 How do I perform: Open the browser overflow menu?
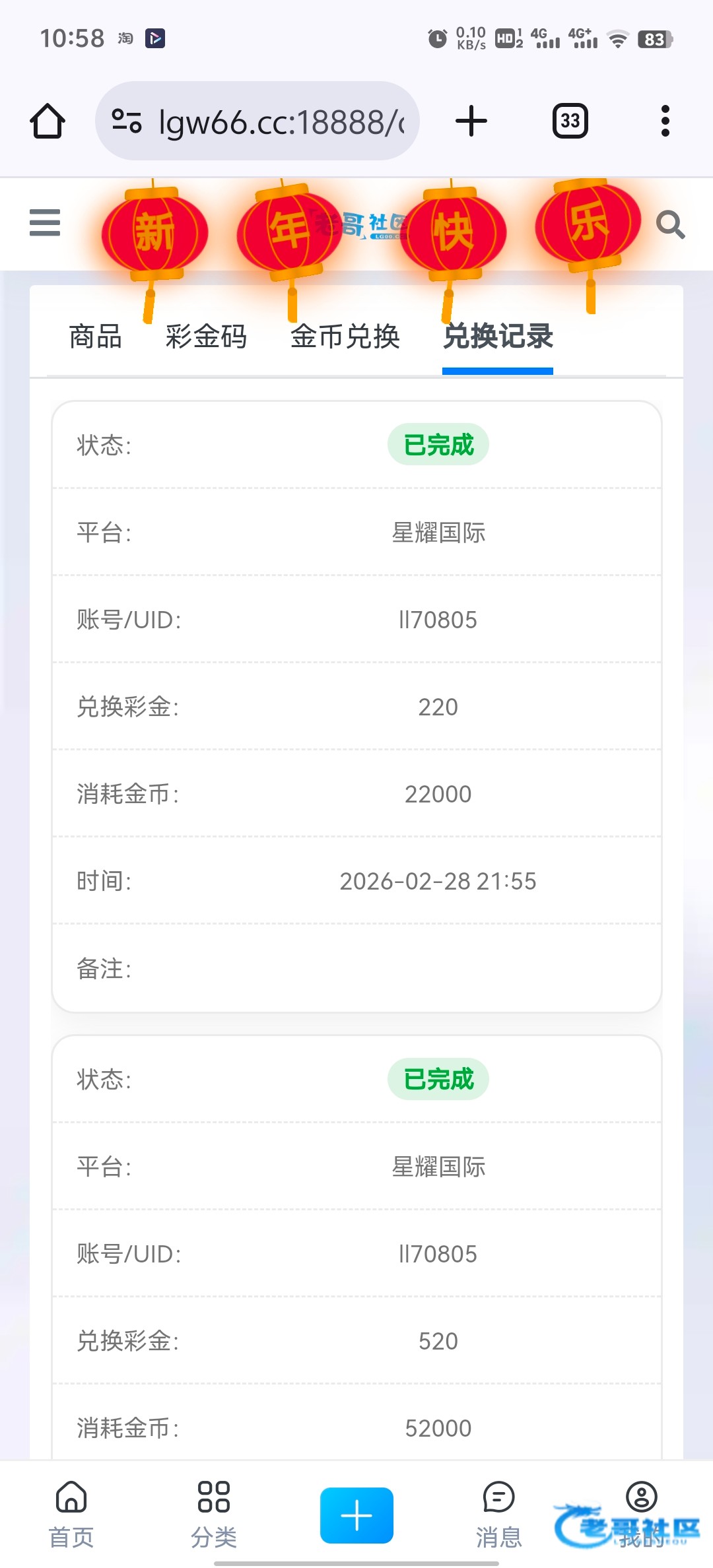pos(665,121)
